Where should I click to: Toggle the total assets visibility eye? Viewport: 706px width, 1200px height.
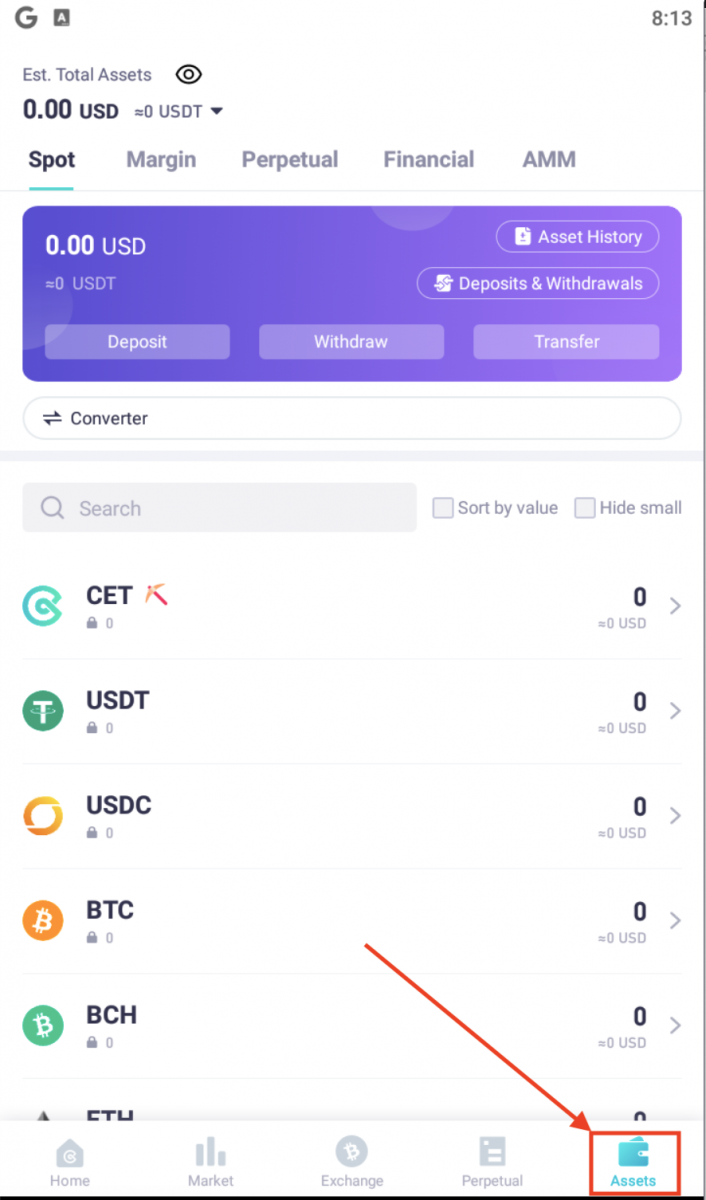(x=189, y=75)
